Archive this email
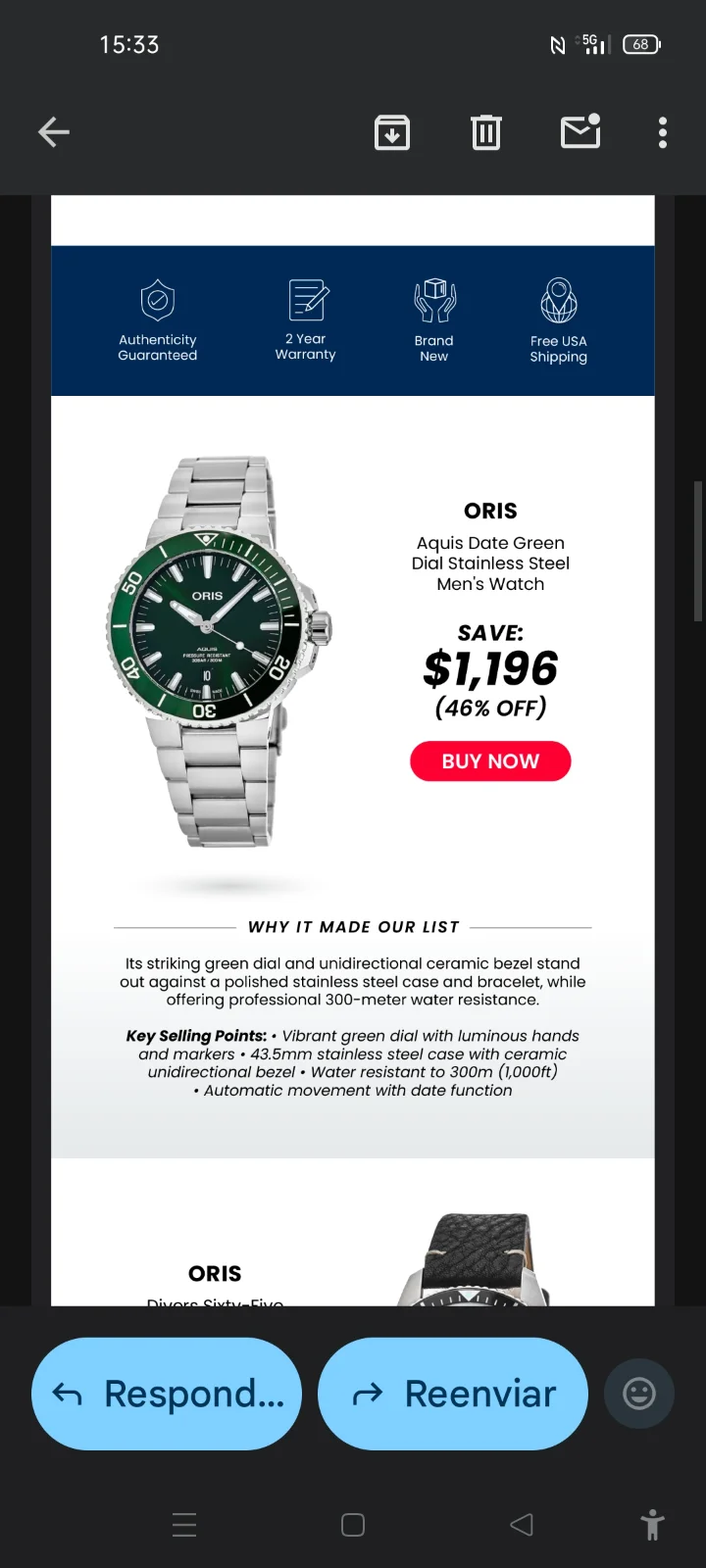Viewport: 706px width, 1568px height. [392, 132]
